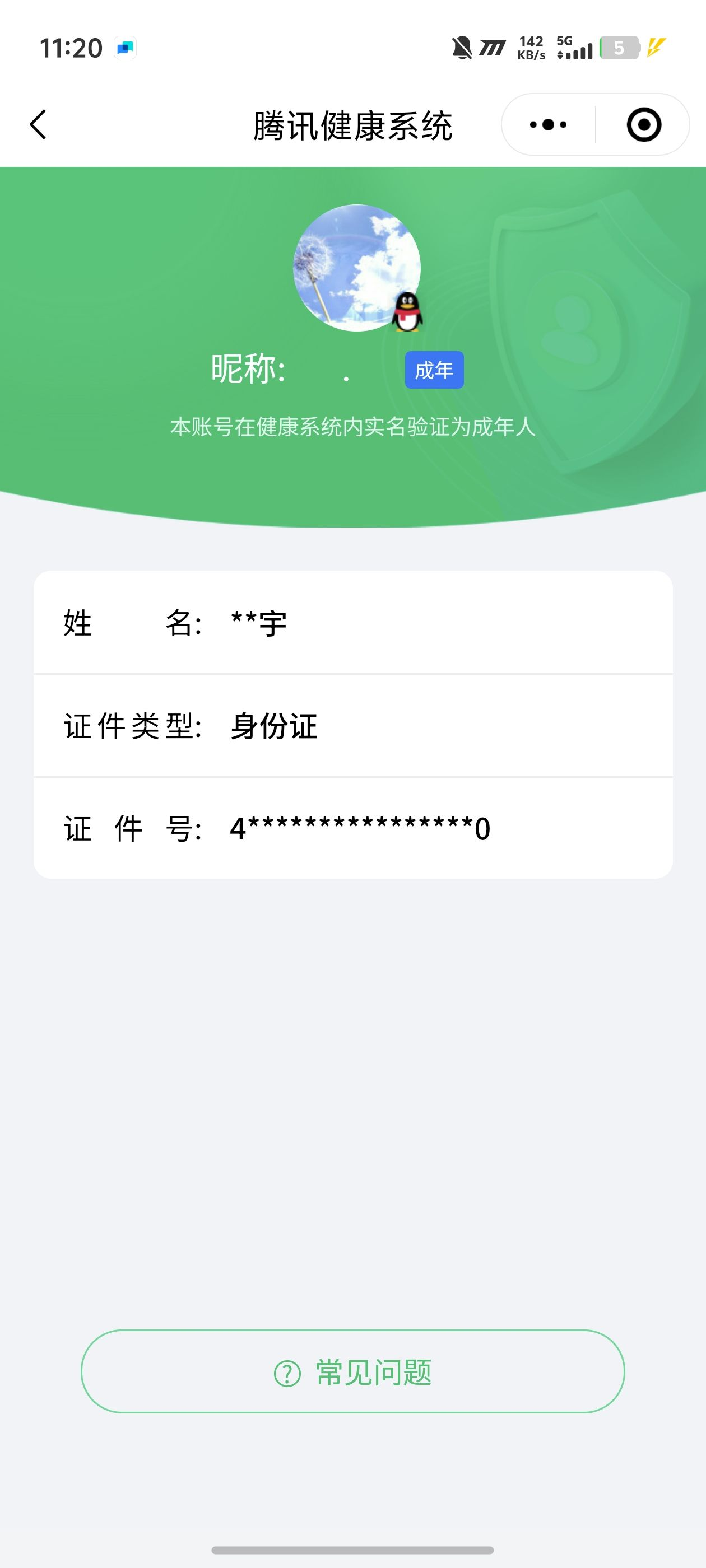This screenshot has height=1568, width=706.
Task: Expand the 姓名 name information row
Action: pyautogui.click(x=352, y=623)
